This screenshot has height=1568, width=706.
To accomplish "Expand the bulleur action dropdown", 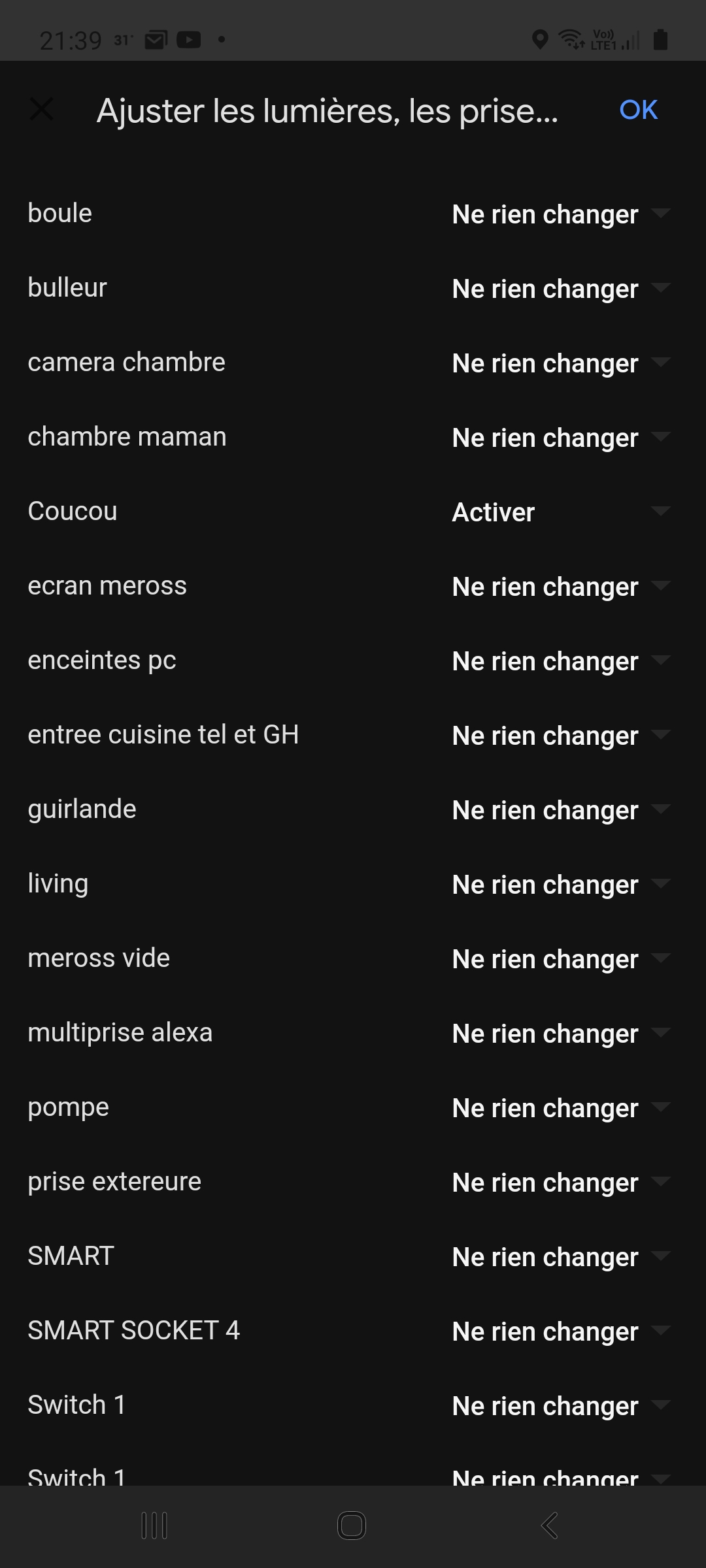I will (561, 288).
